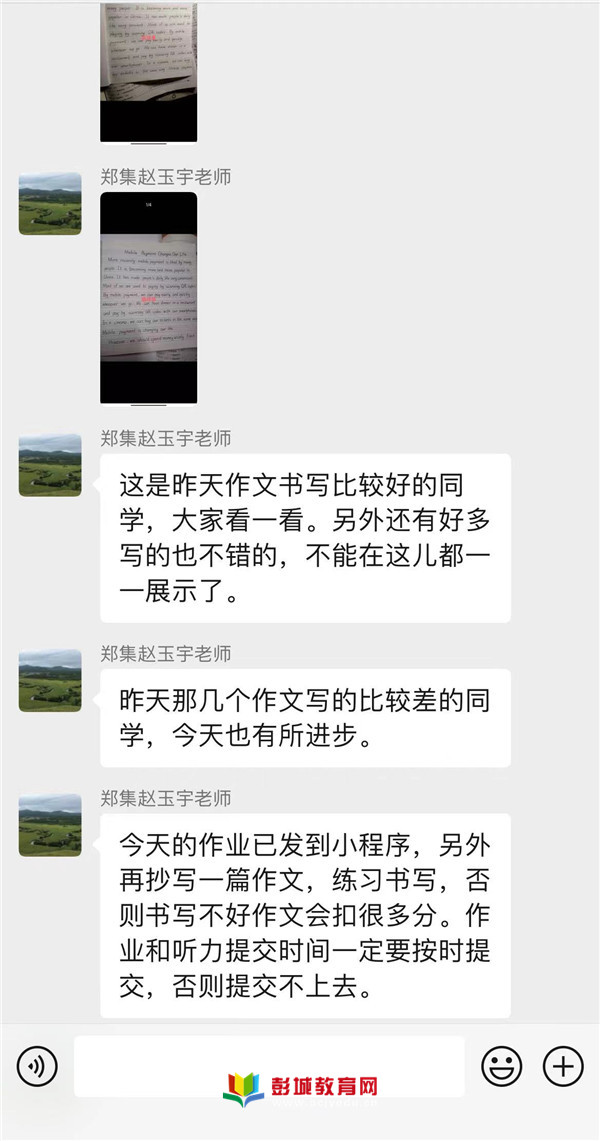
Task: Open the partially visible handwriting photo
Action: click(148, 70)
